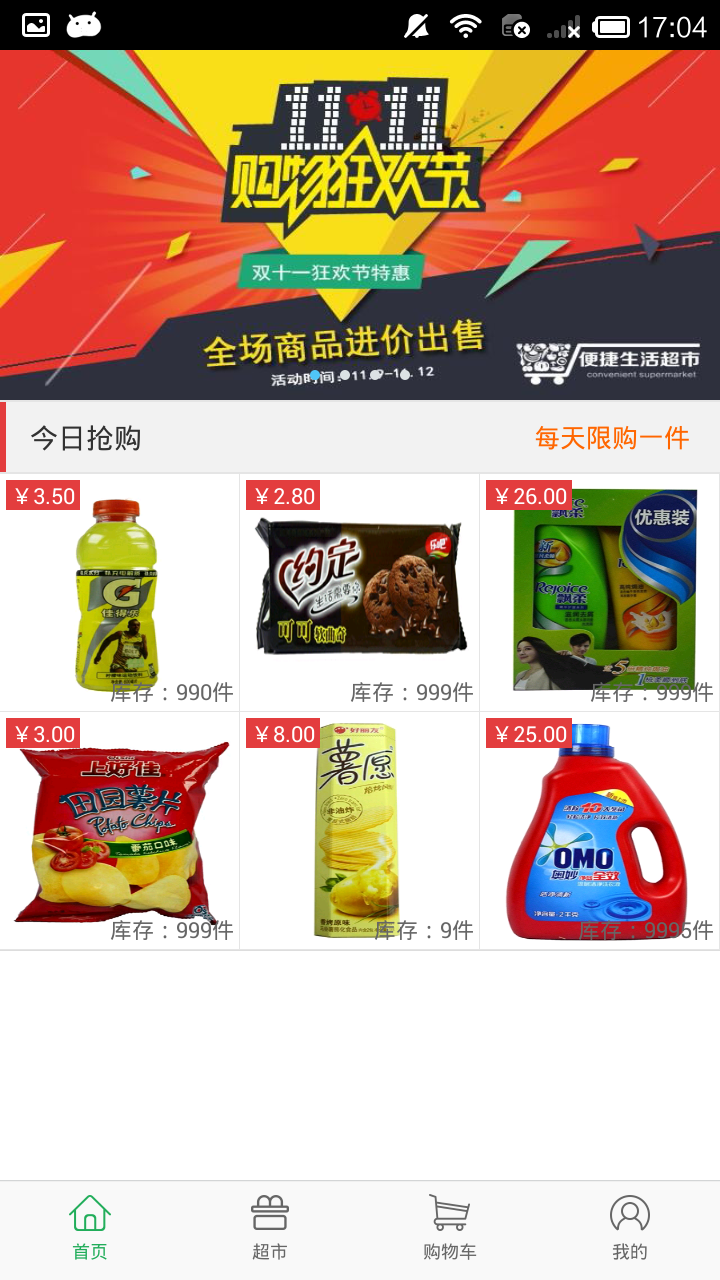The width and height of the screenshot is (720, 1280).
Task: Open the ¥25.00 OMO laundry detergent
Action: [x=600, y=832]
